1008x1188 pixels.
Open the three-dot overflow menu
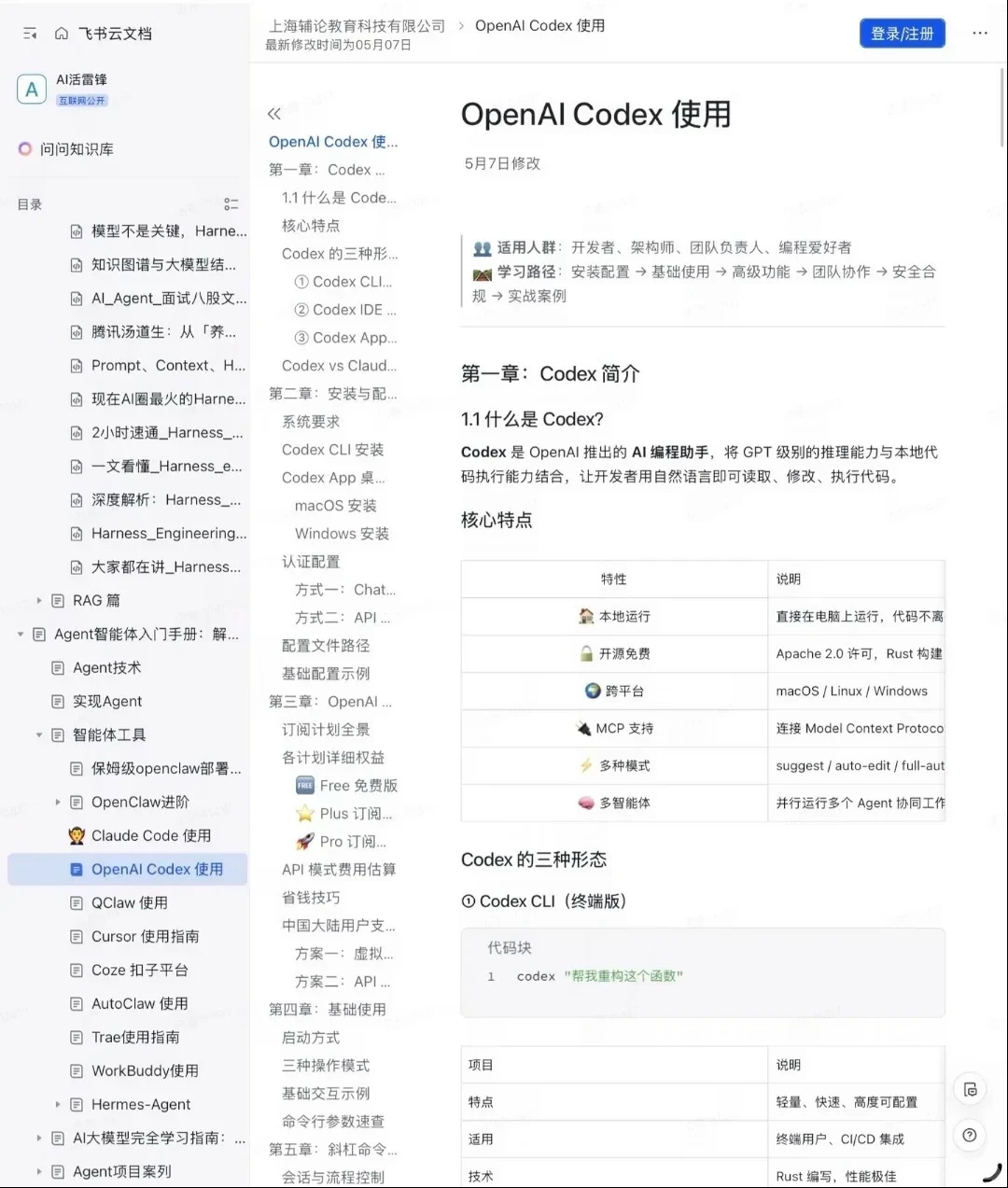point(979,34)
